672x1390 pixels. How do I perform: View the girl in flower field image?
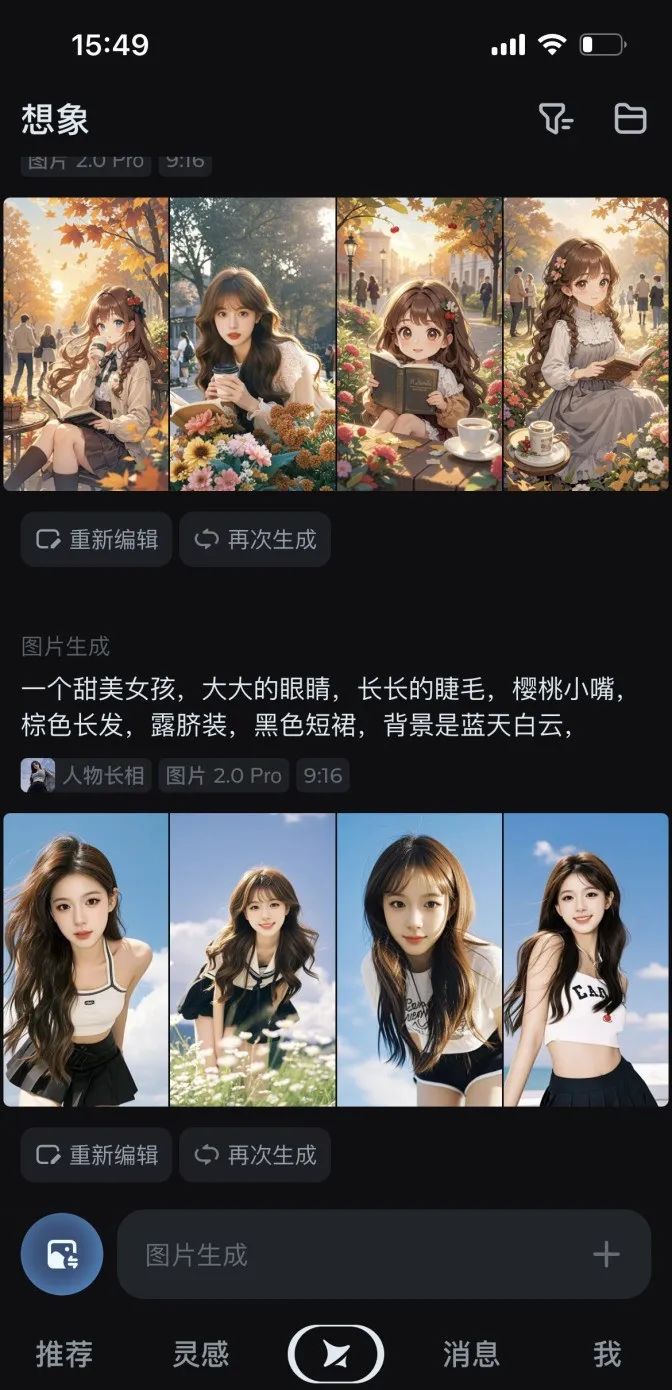click(252, 959)
